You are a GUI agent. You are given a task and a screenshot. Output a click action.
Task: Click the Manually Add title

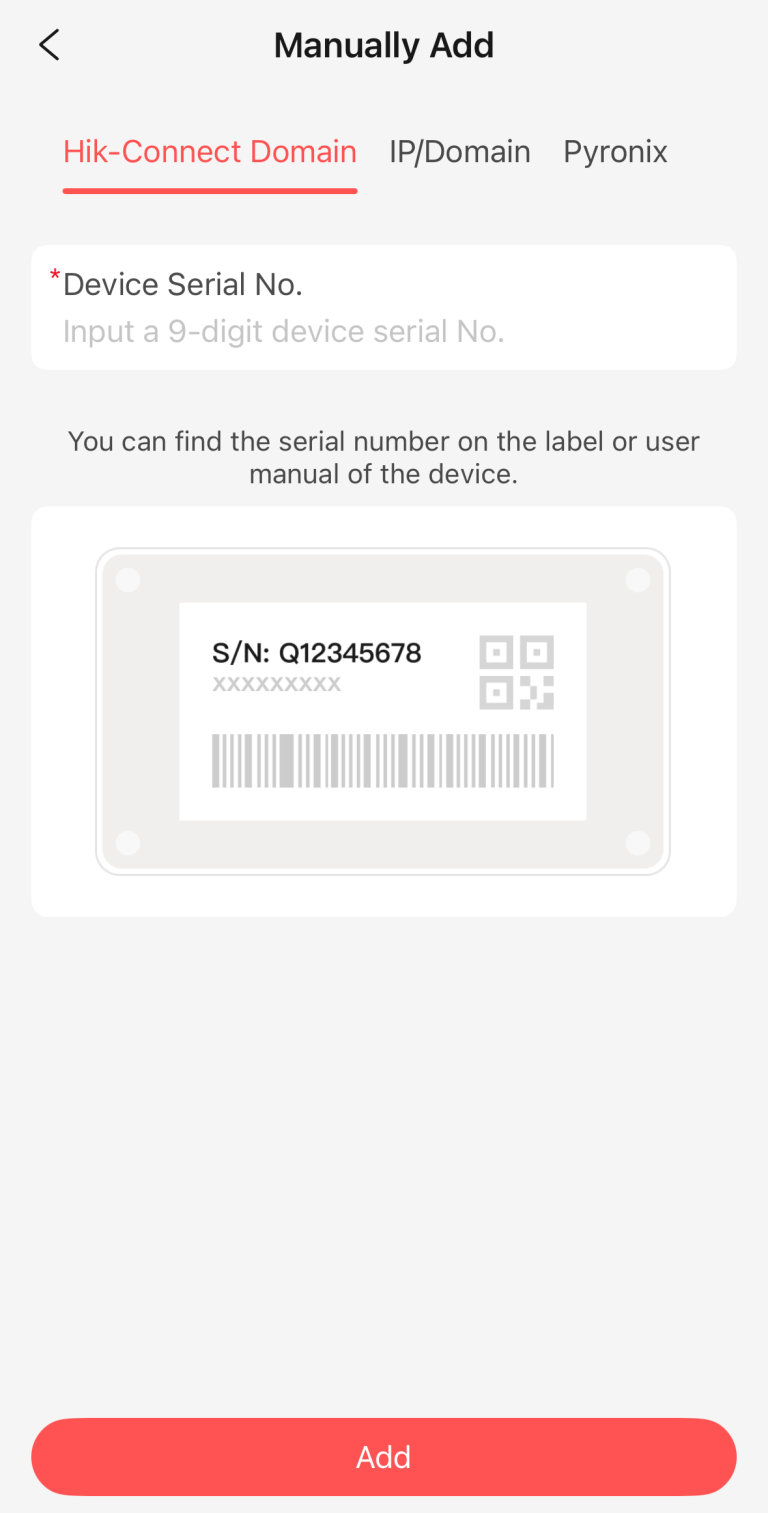tap(383, 44)
